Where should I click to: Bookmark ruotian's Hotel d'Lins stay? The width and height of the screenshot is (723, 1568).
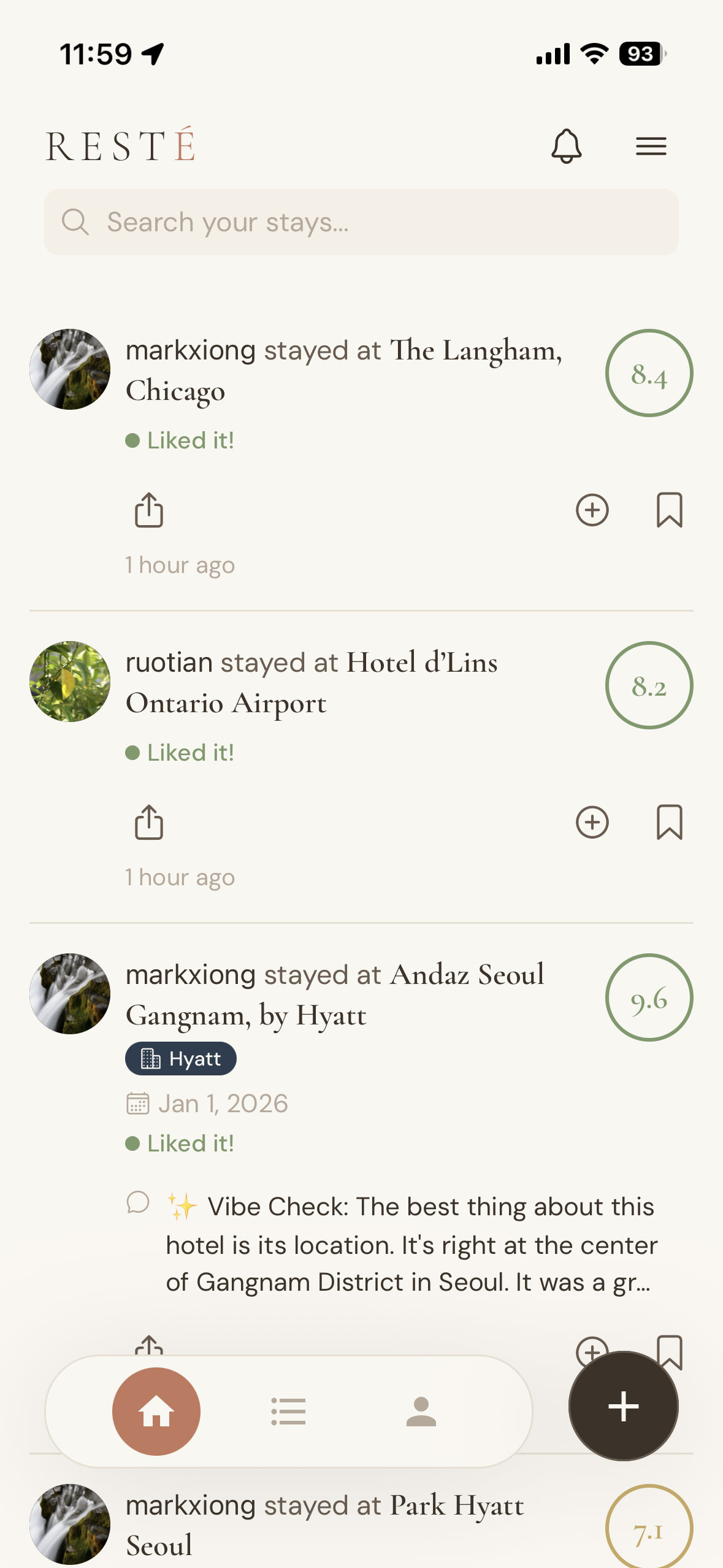click(x=669, y=823)
